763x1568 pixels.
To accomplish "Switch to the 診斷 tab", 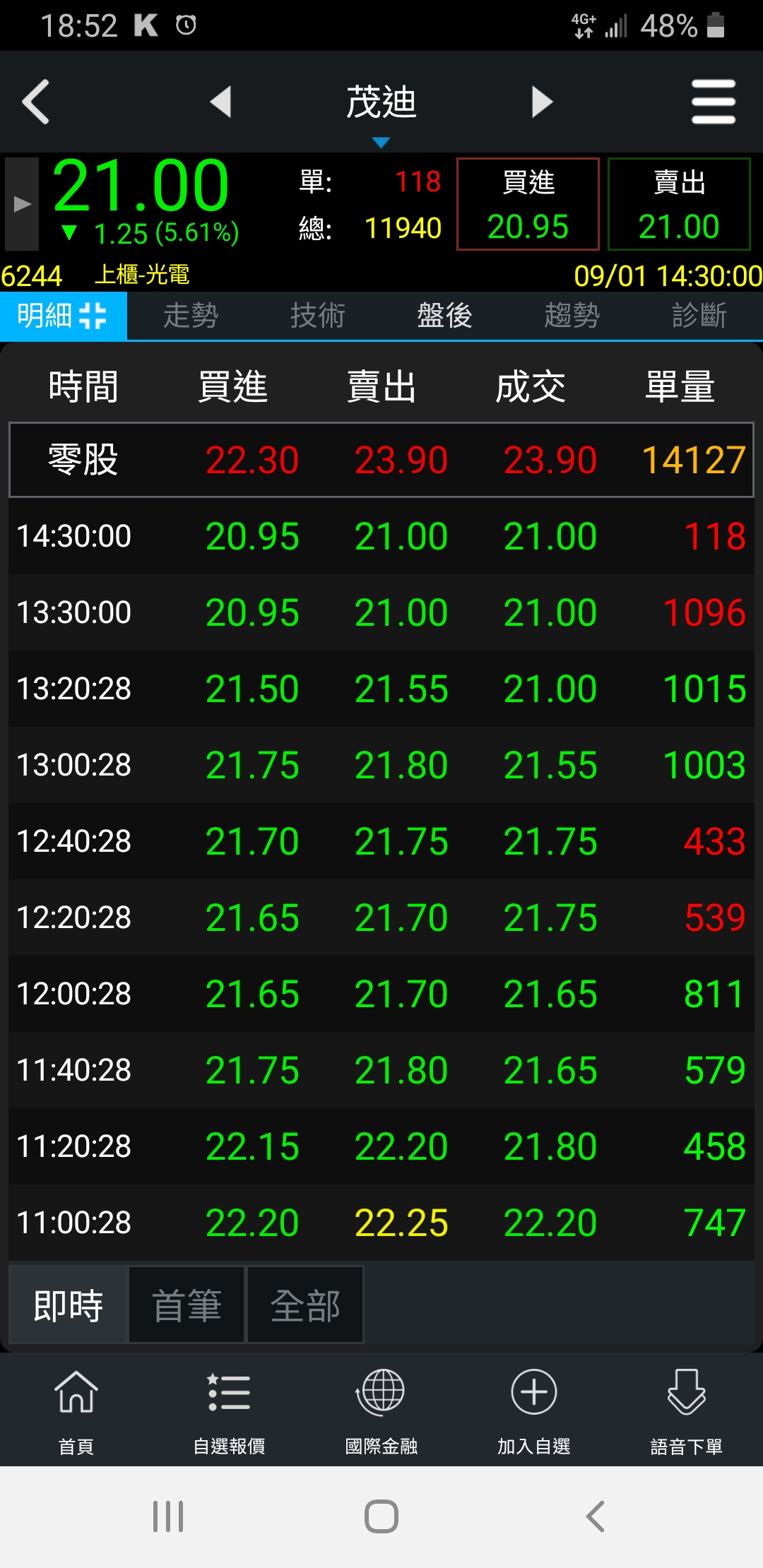I will [699, 316].
